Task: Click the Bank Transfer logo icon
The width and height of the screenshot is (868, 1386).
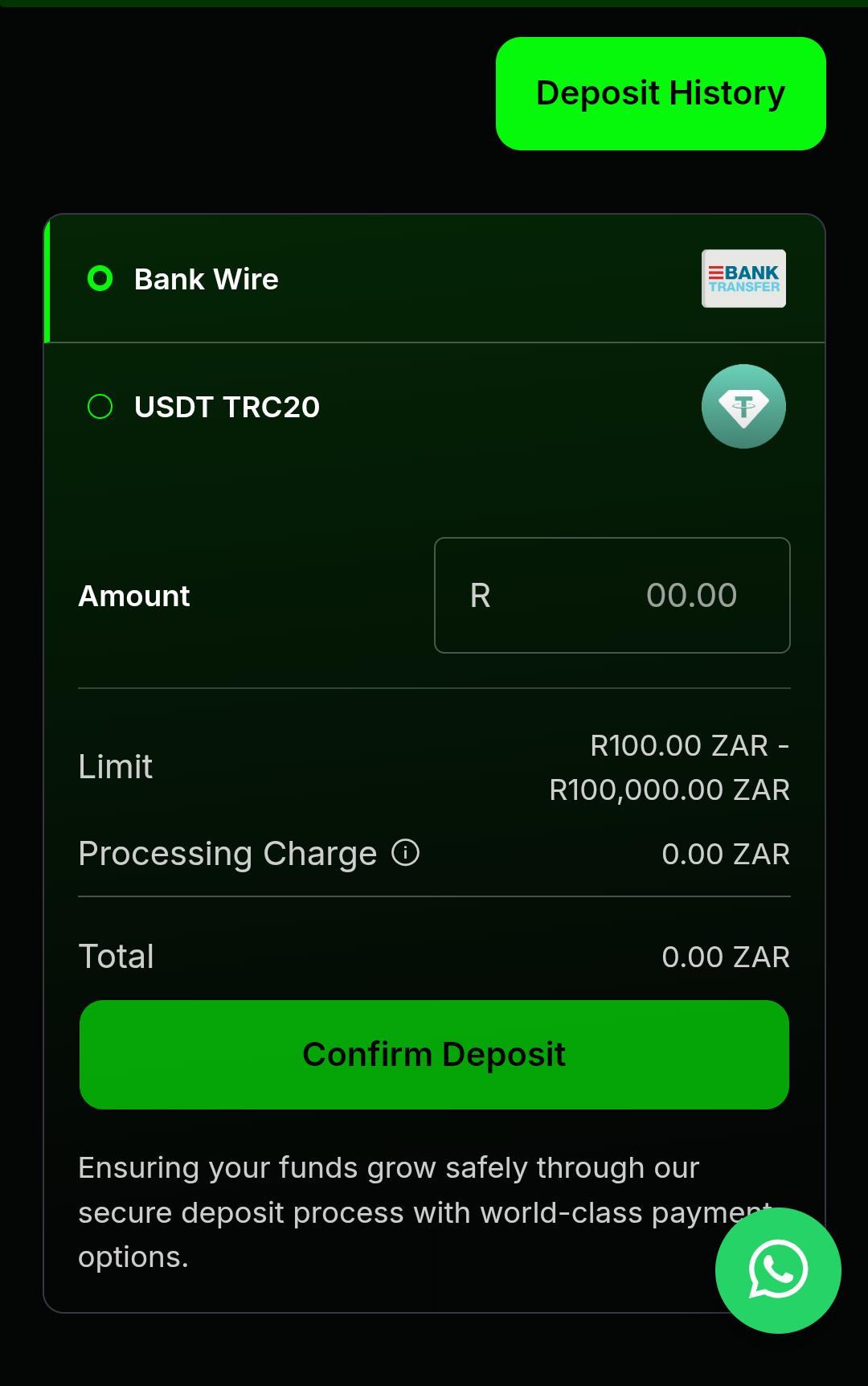Action: pos(743,280)
